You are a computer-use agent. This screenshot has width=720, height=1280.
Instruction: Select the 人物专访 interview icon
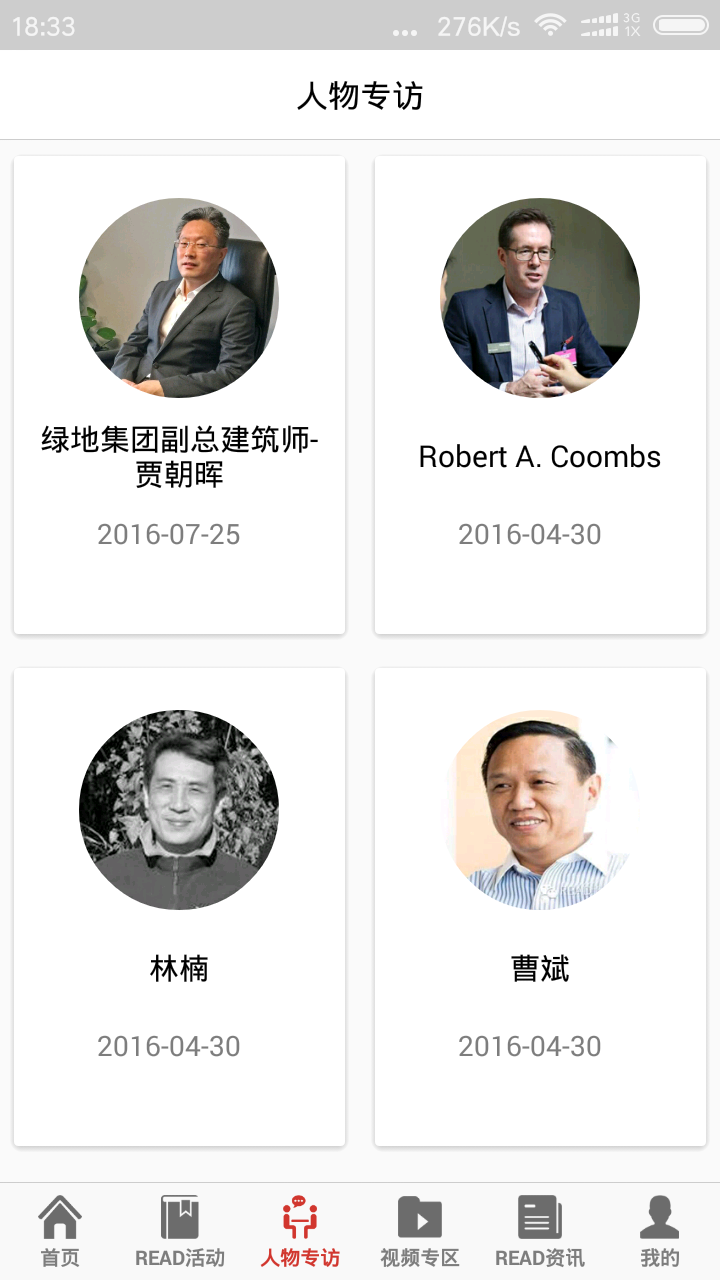[299, 1218]
